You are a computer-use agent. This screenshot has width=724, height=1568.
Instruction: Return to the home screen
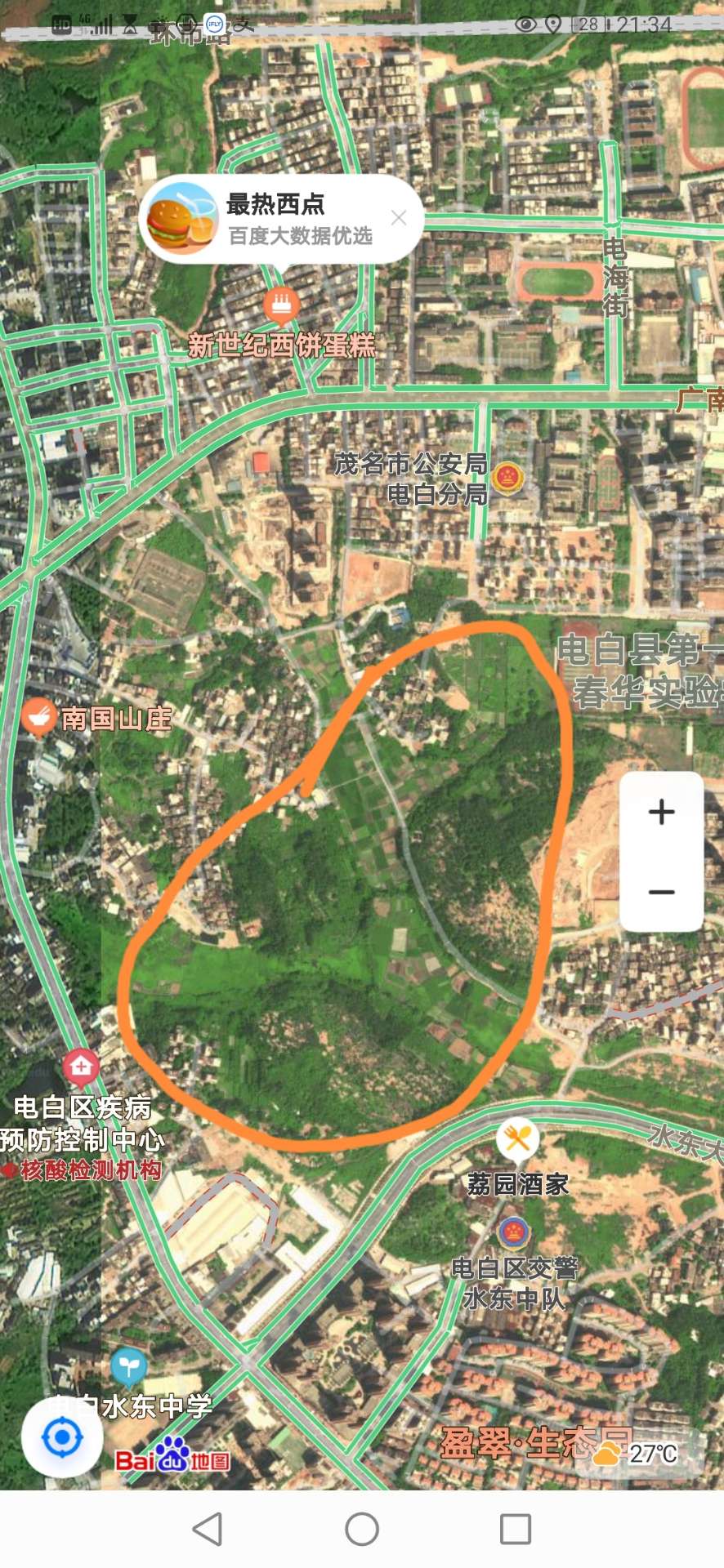point(362,1529)
